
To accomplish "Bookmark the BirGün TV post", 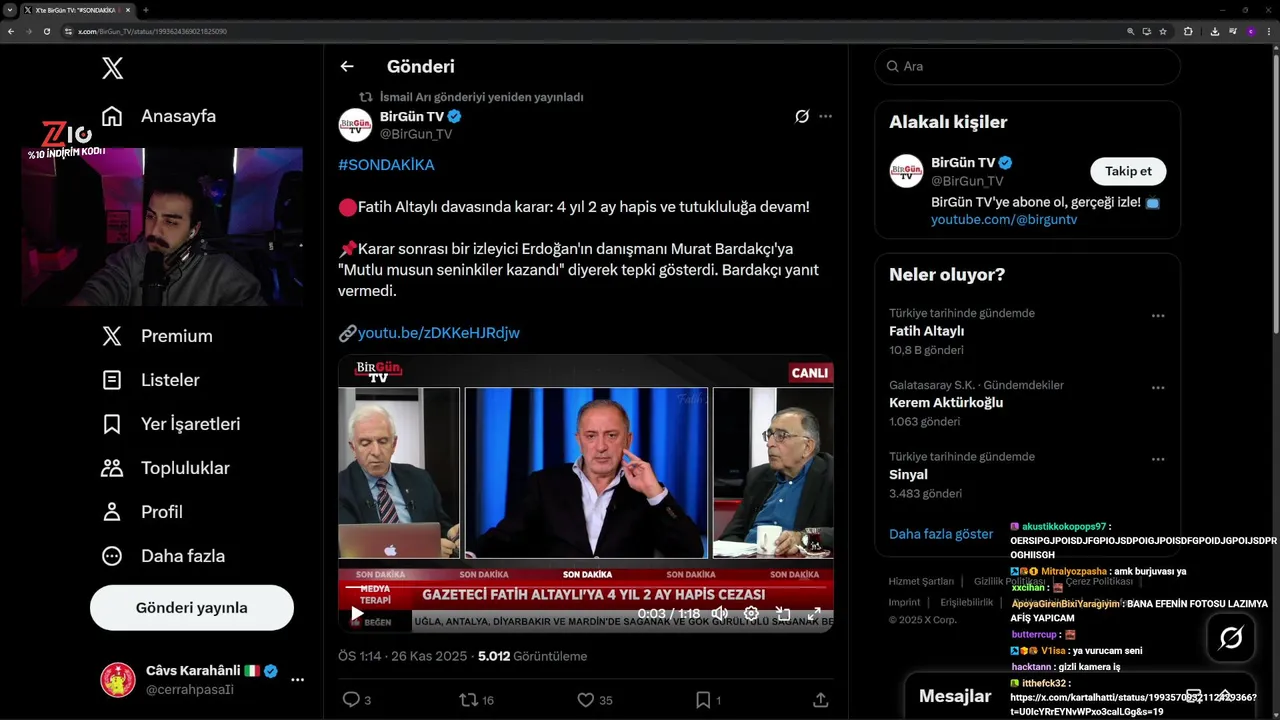I will coord(703,700).
